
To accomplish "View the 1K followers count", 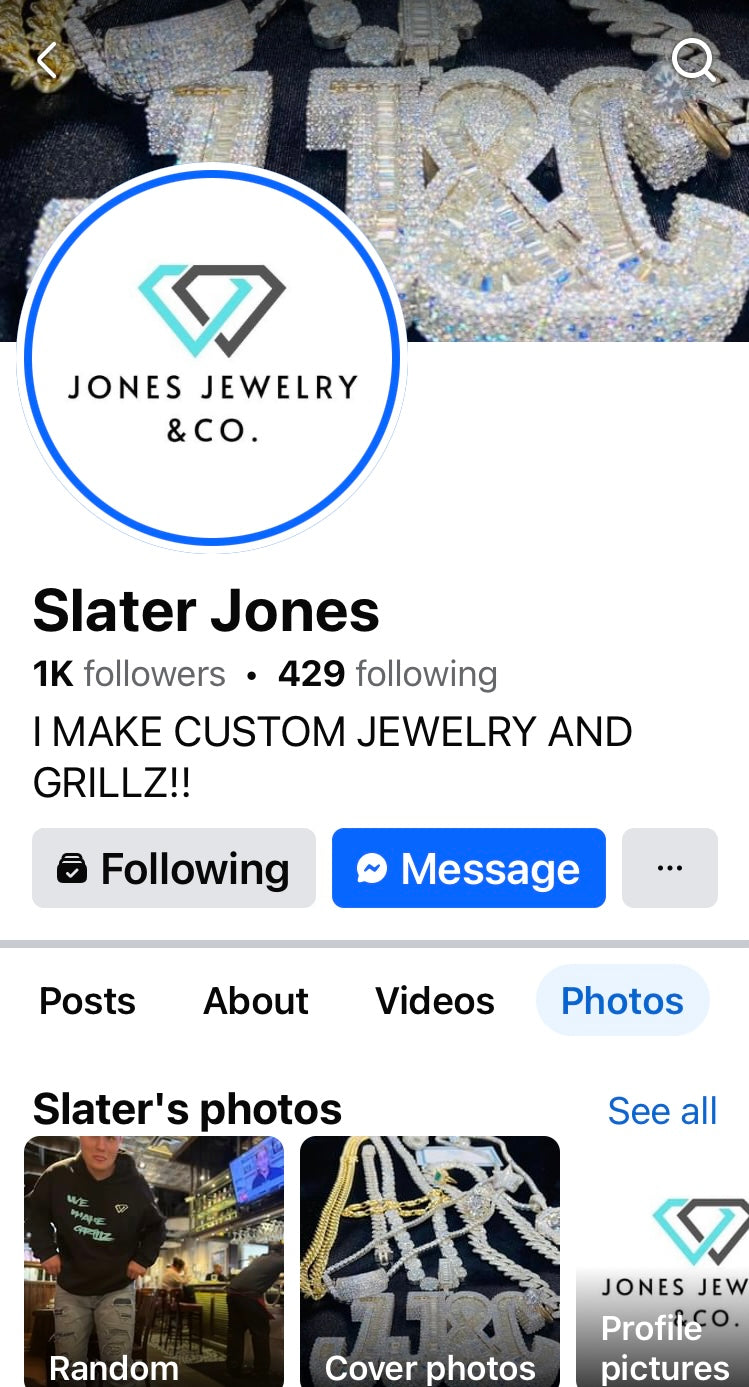I will (x=128, y=674).
